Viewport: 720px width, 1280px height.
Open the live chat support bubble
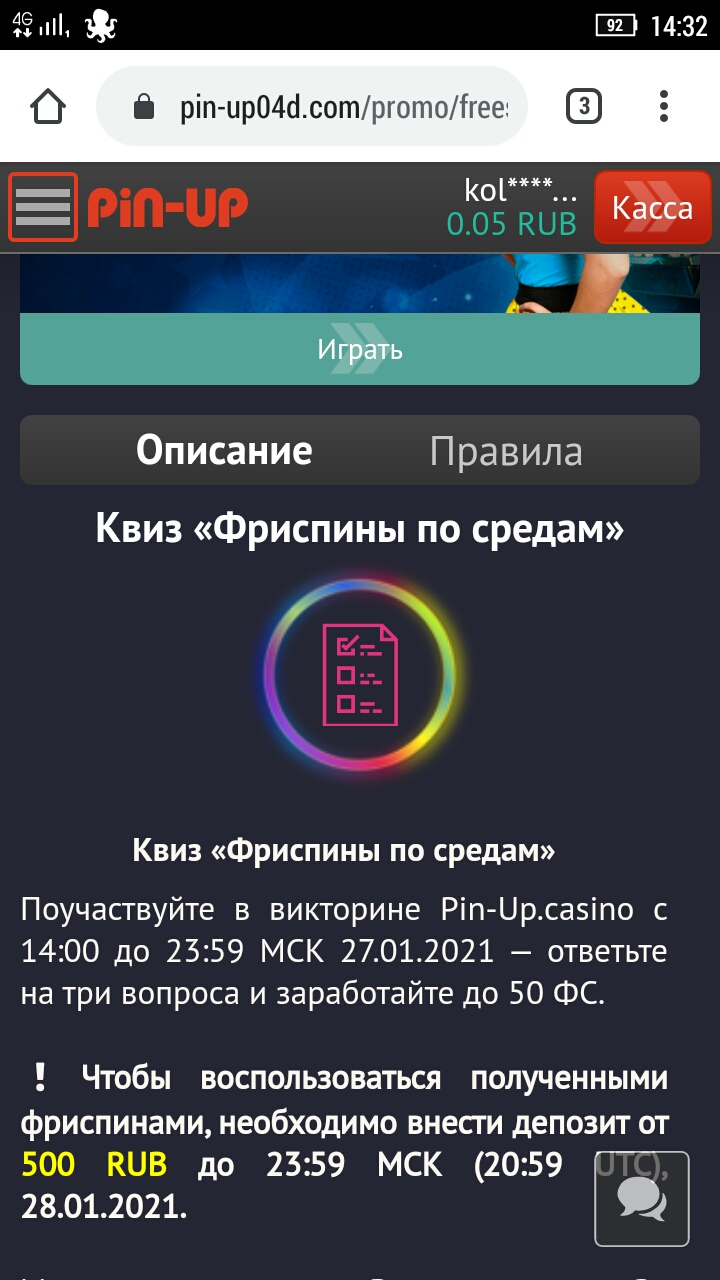tap(642, 1198)
